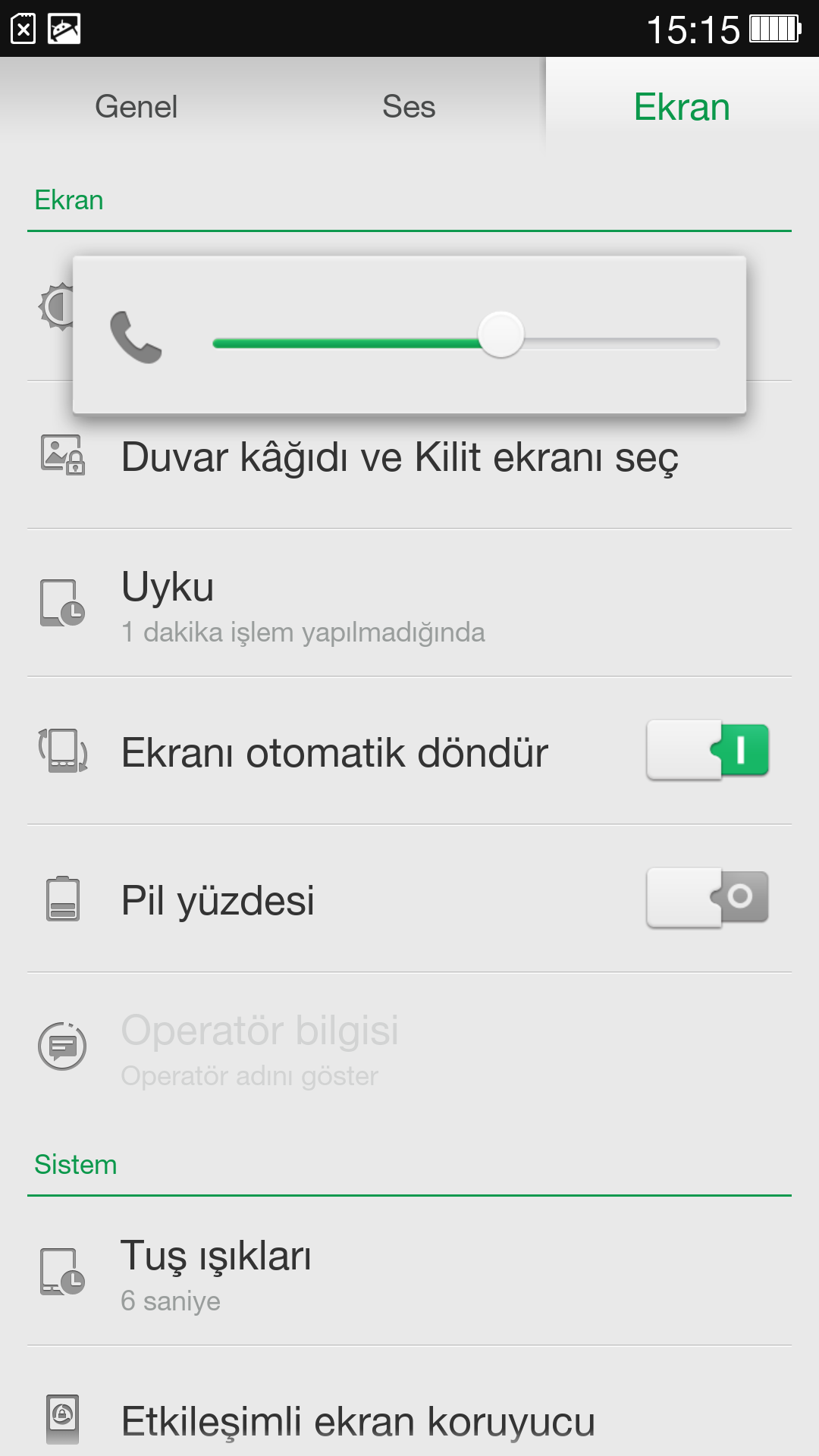Tap the call volume slider track
The width and height of the screenshot is (819, 1456).
(x=466, y=343)
